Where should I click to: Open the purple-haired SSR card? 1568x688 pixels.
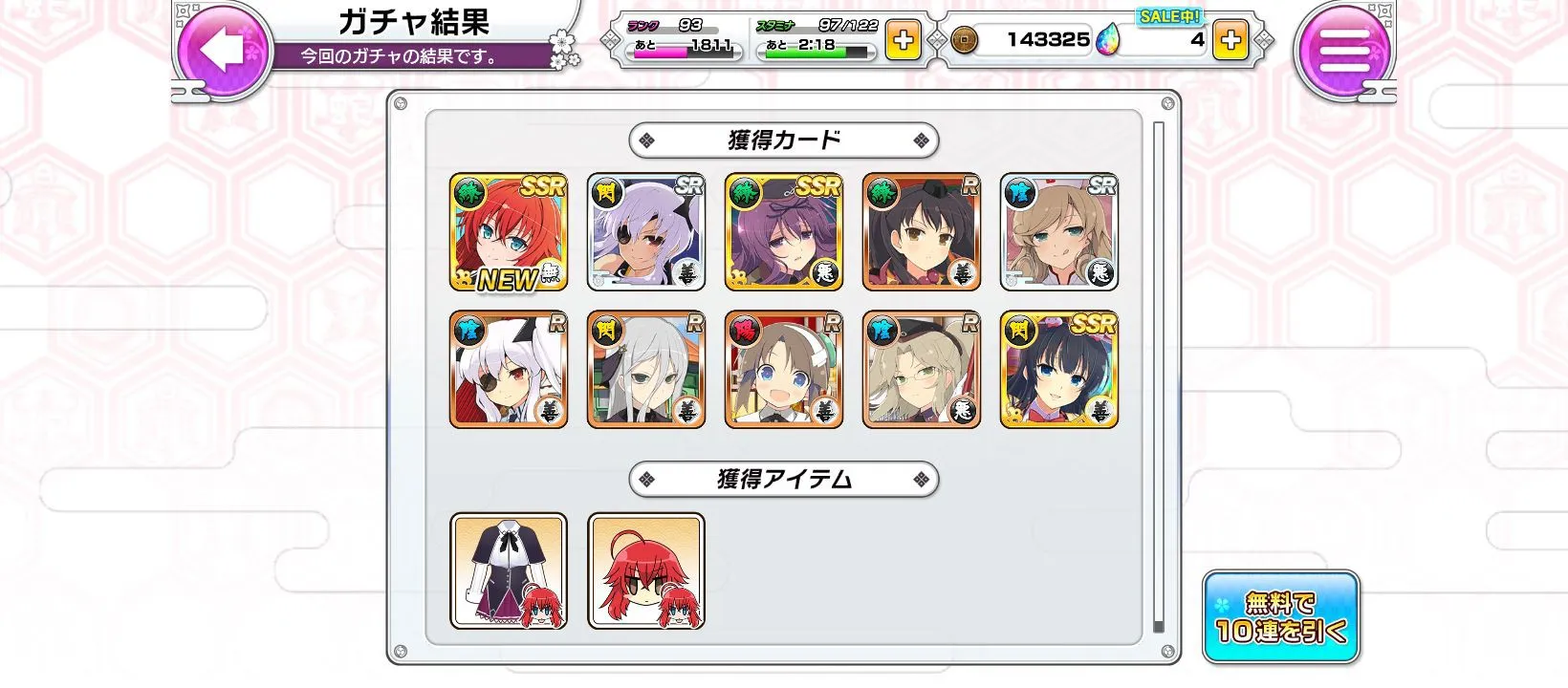coord(784,232)
